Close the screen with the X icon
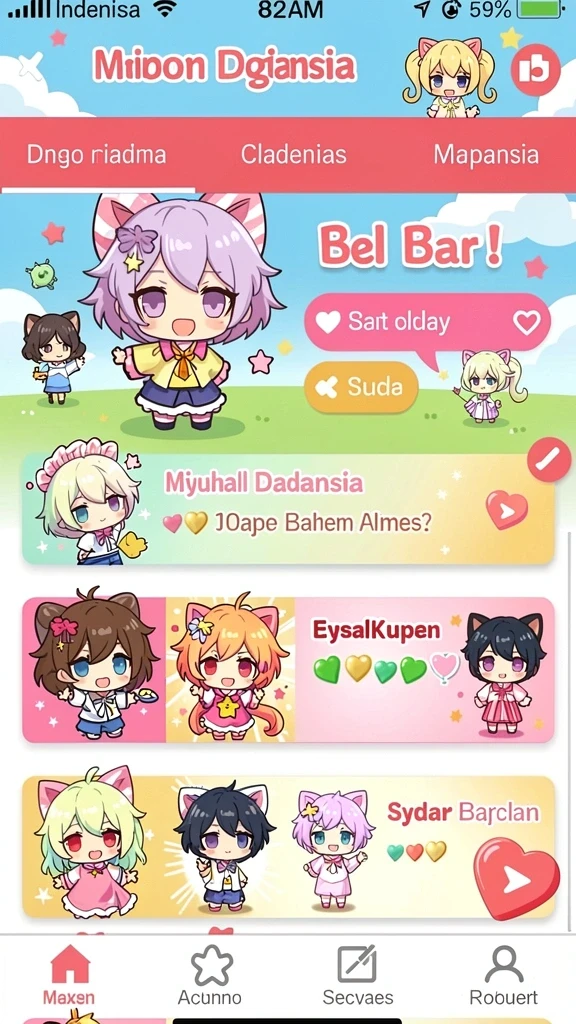Screen dimensions: 576x1024 [30, 66]
